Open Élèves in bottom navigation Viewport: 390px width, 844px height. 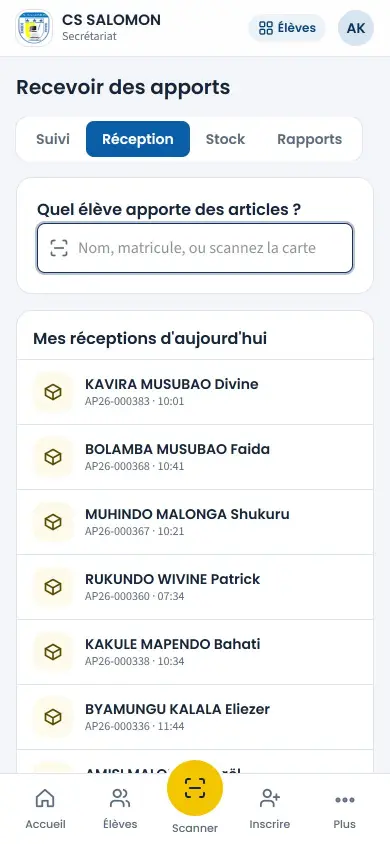120,808
